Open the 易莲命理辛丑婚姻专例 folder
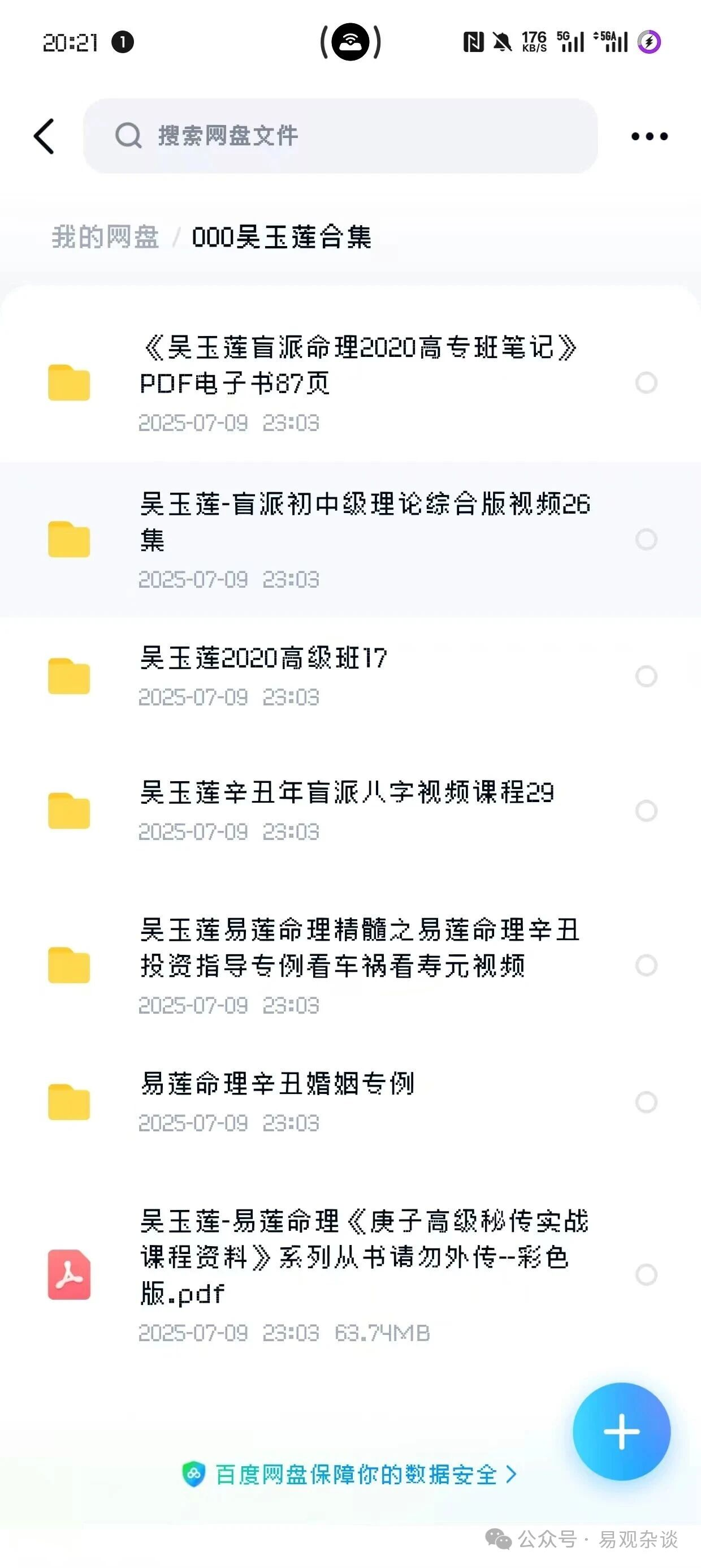Viewport: 701px width, 1568px height. point(277,1101)
